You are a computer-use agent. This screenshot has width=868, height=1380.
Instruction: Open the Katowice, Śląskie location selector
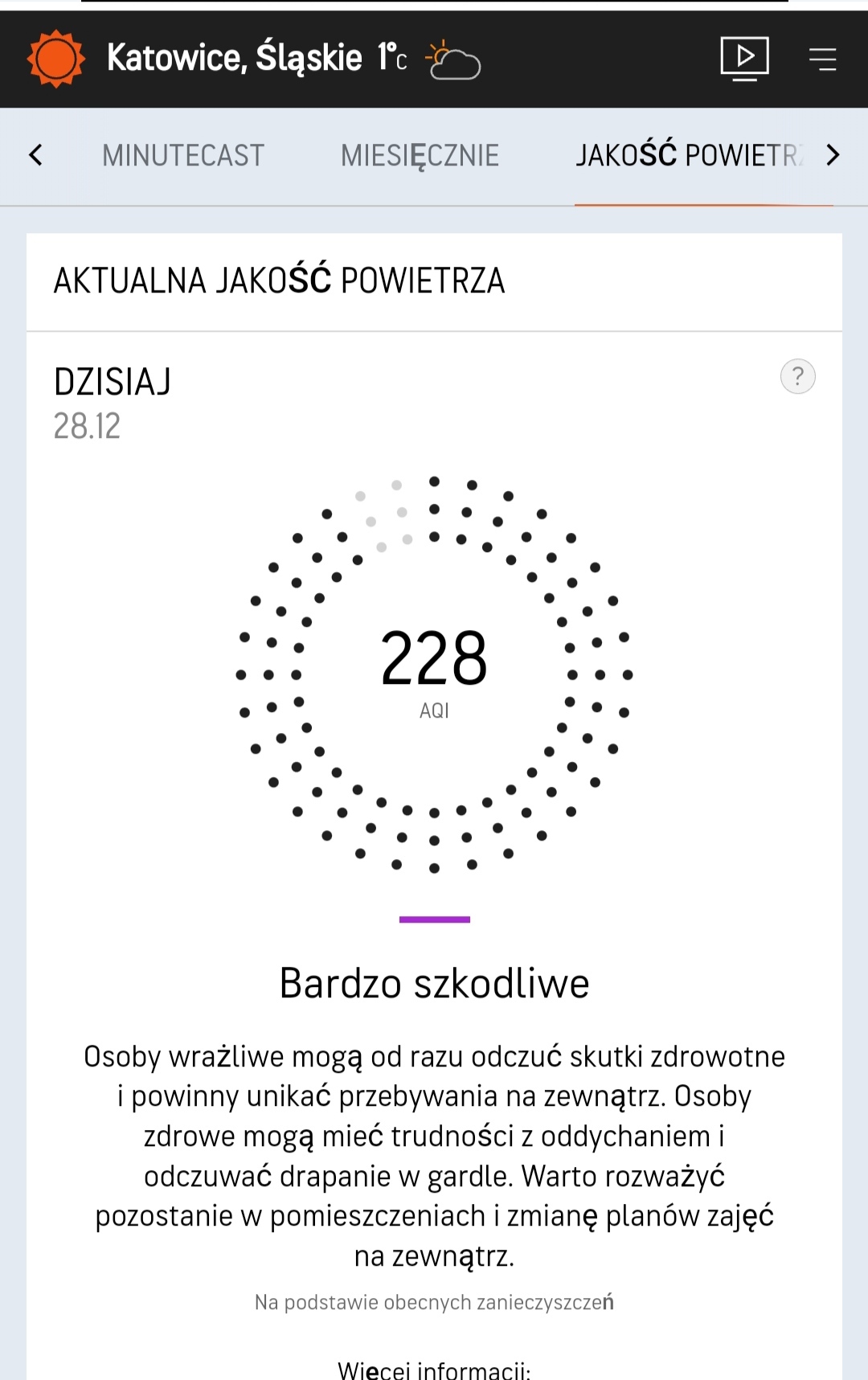point(234,58)
